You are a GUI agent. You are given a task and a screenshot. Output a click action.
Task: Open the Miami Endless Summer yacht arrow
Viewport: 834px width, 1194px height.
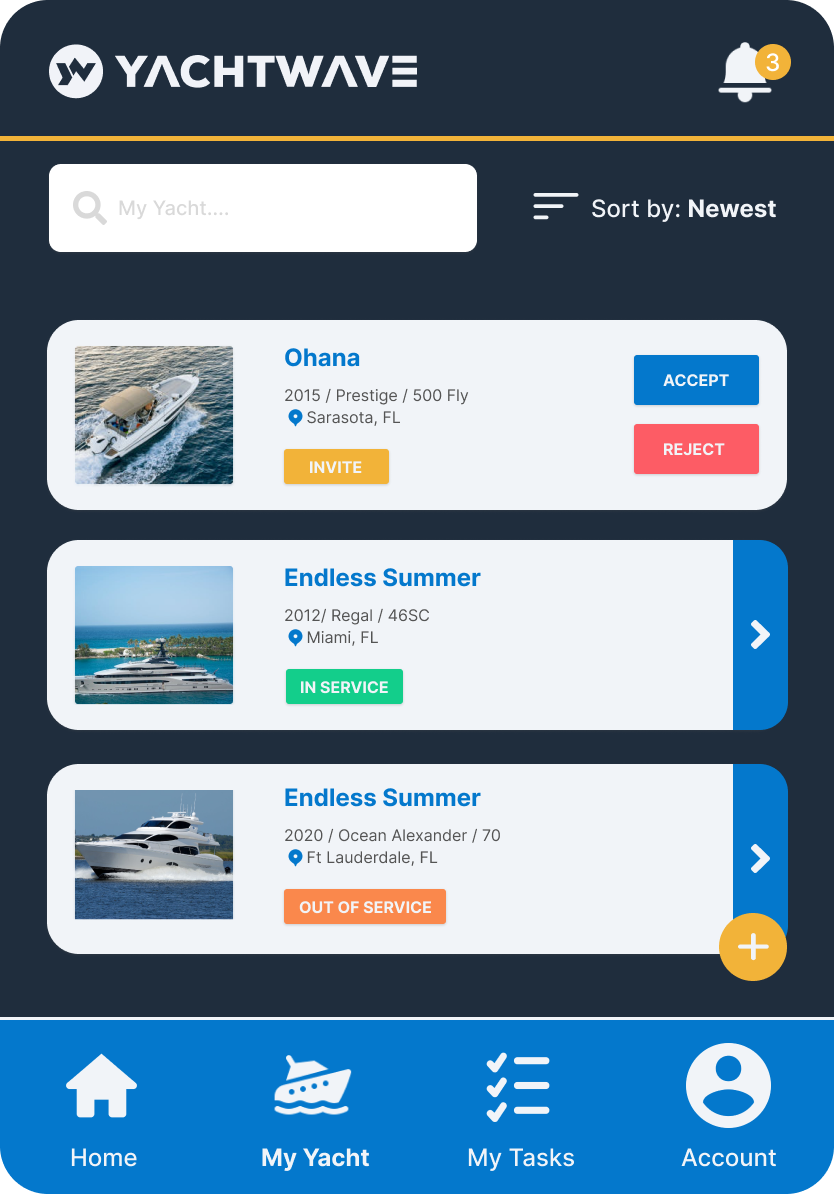pos(760,635)
